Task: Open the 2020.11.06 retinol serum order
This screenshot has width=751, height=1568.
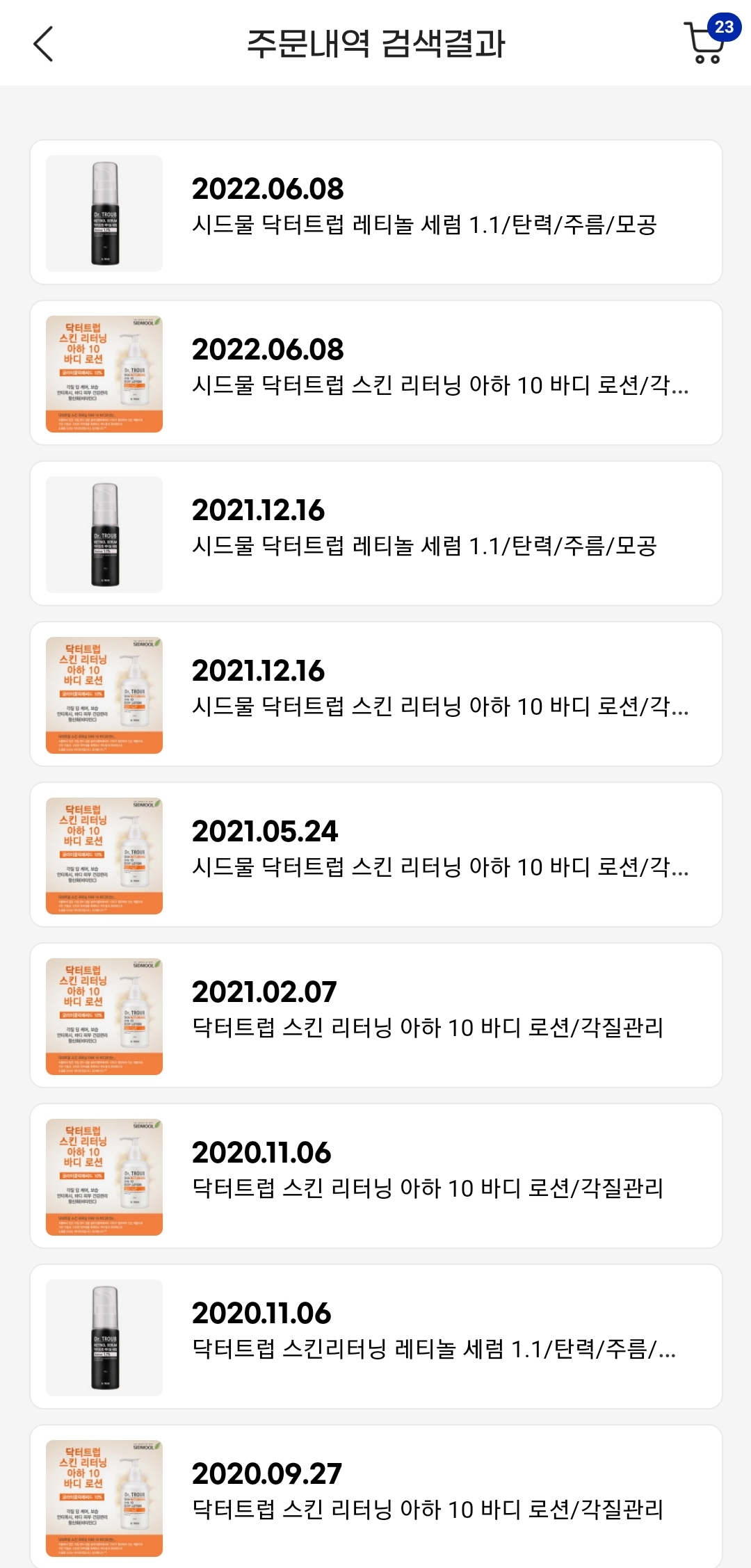Action: click(x=376, y=1336)
